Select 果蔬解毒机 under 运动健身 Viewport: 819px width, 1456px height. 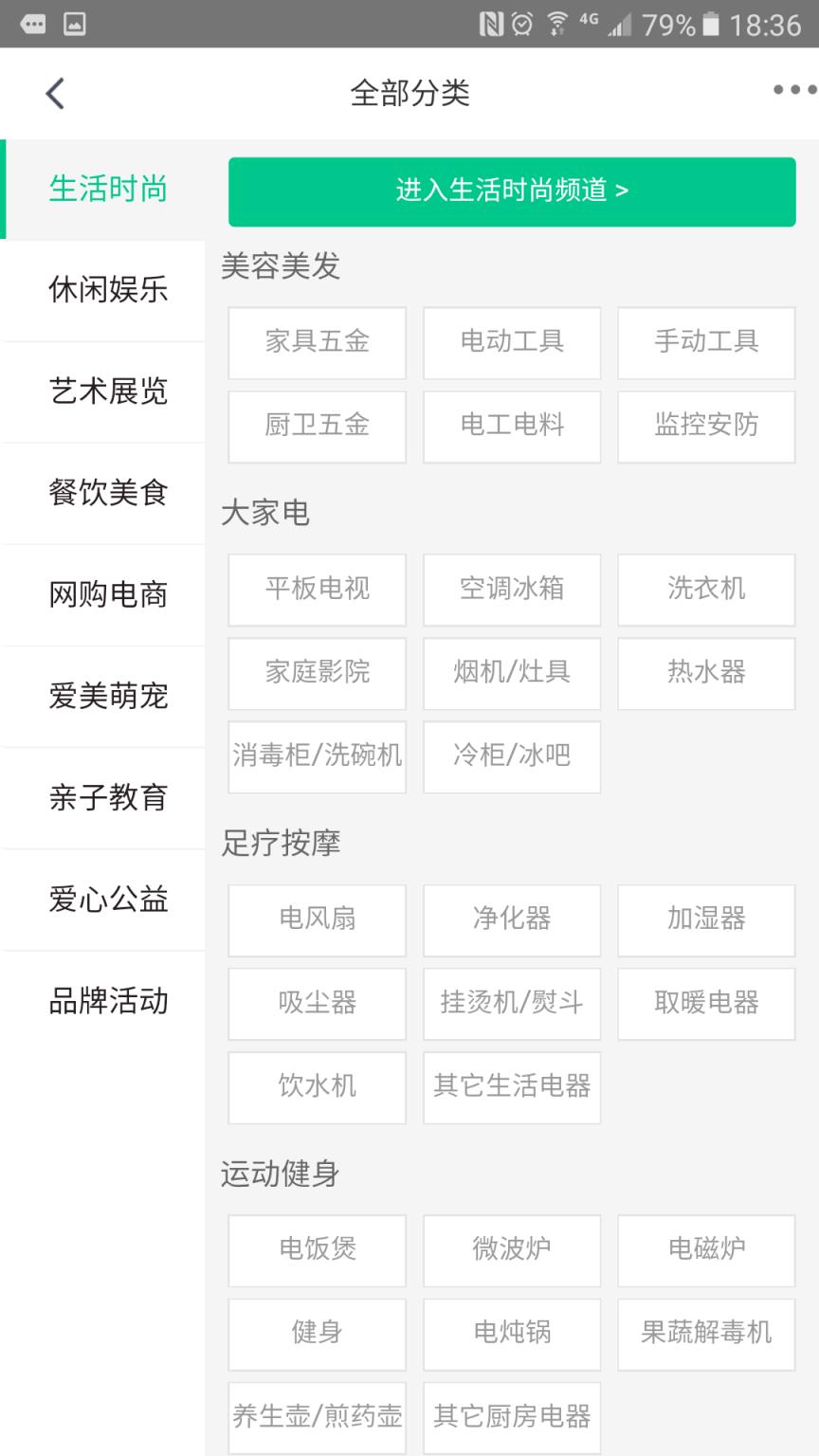coord(705,1334)
